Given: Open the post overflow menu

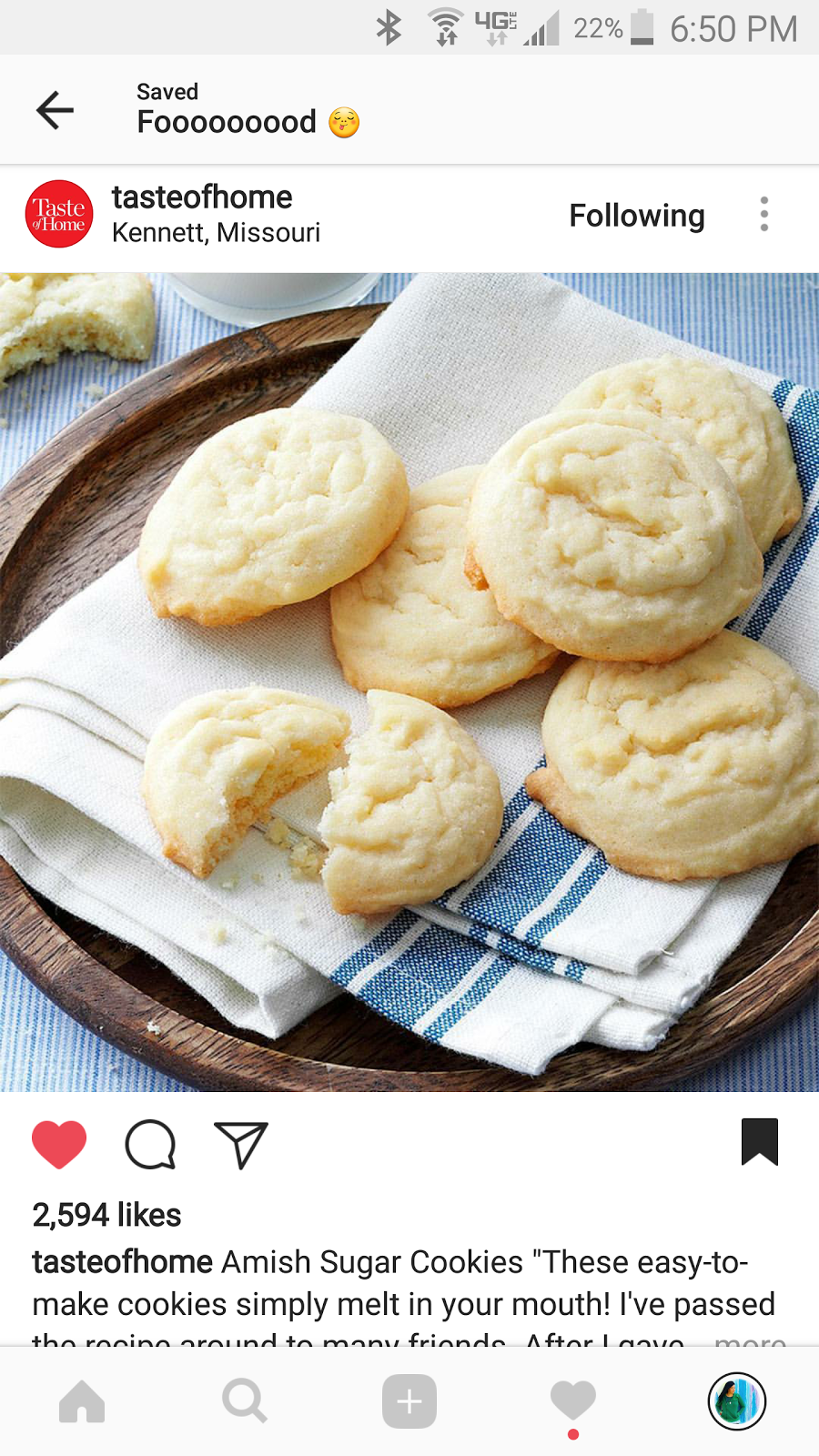Looking at the screenshot, I should (763, 215).
